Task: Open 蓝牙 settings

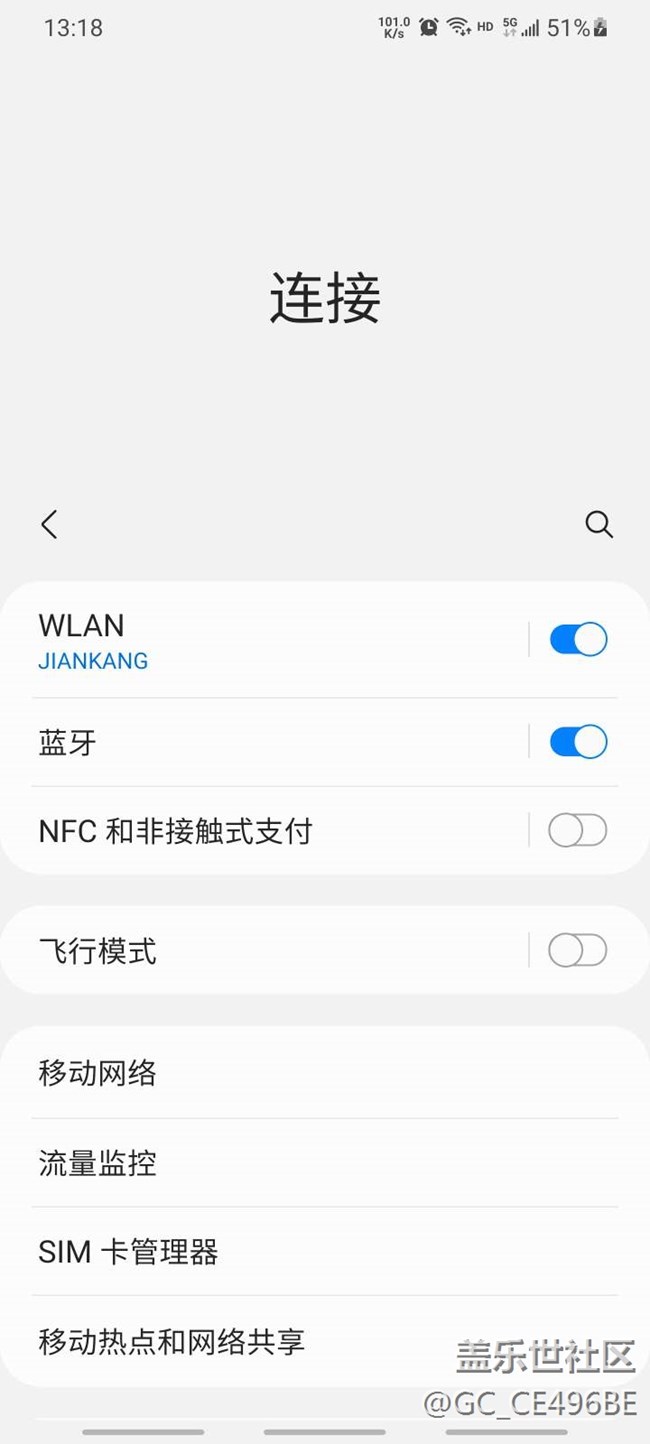Action: click(260, 743)
